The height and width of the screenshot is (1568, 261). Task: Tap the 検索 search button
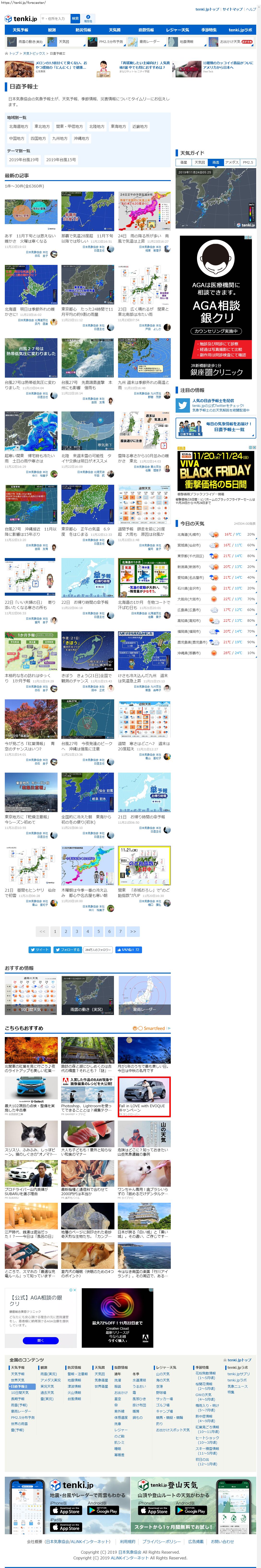pos(75,19)
